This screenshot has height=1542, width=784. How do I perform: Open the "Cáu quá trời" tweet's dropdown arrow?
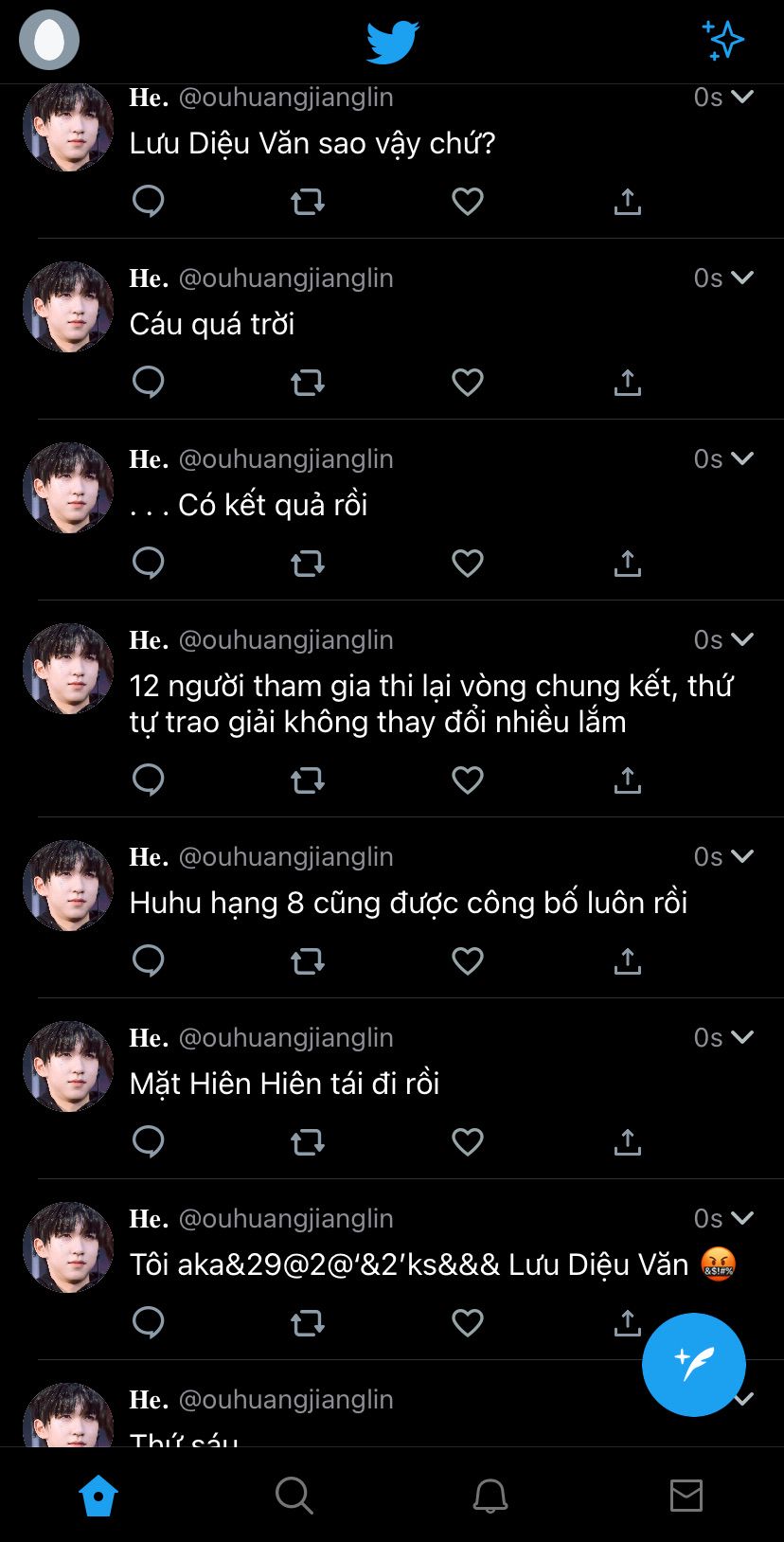[742, 277]
